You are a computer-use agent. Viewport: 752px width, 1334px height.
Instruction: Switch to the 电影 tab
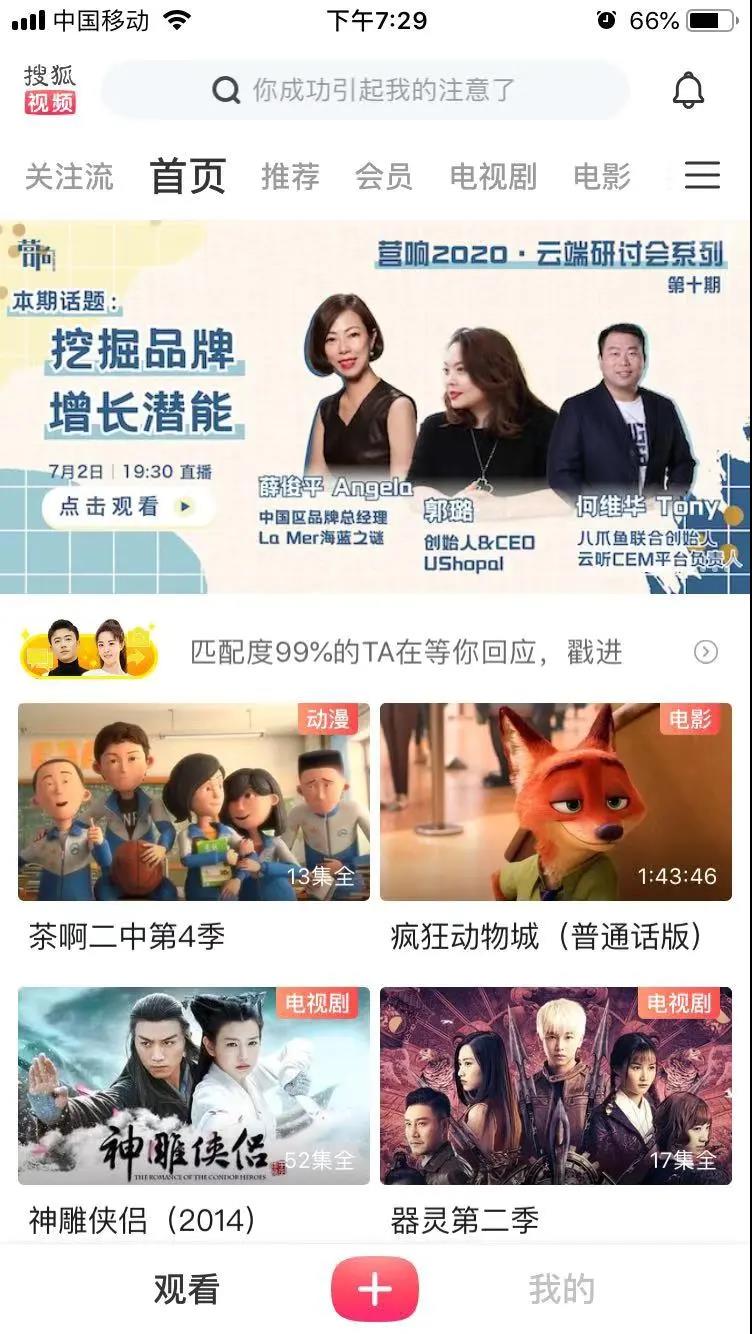coord(602,177)
